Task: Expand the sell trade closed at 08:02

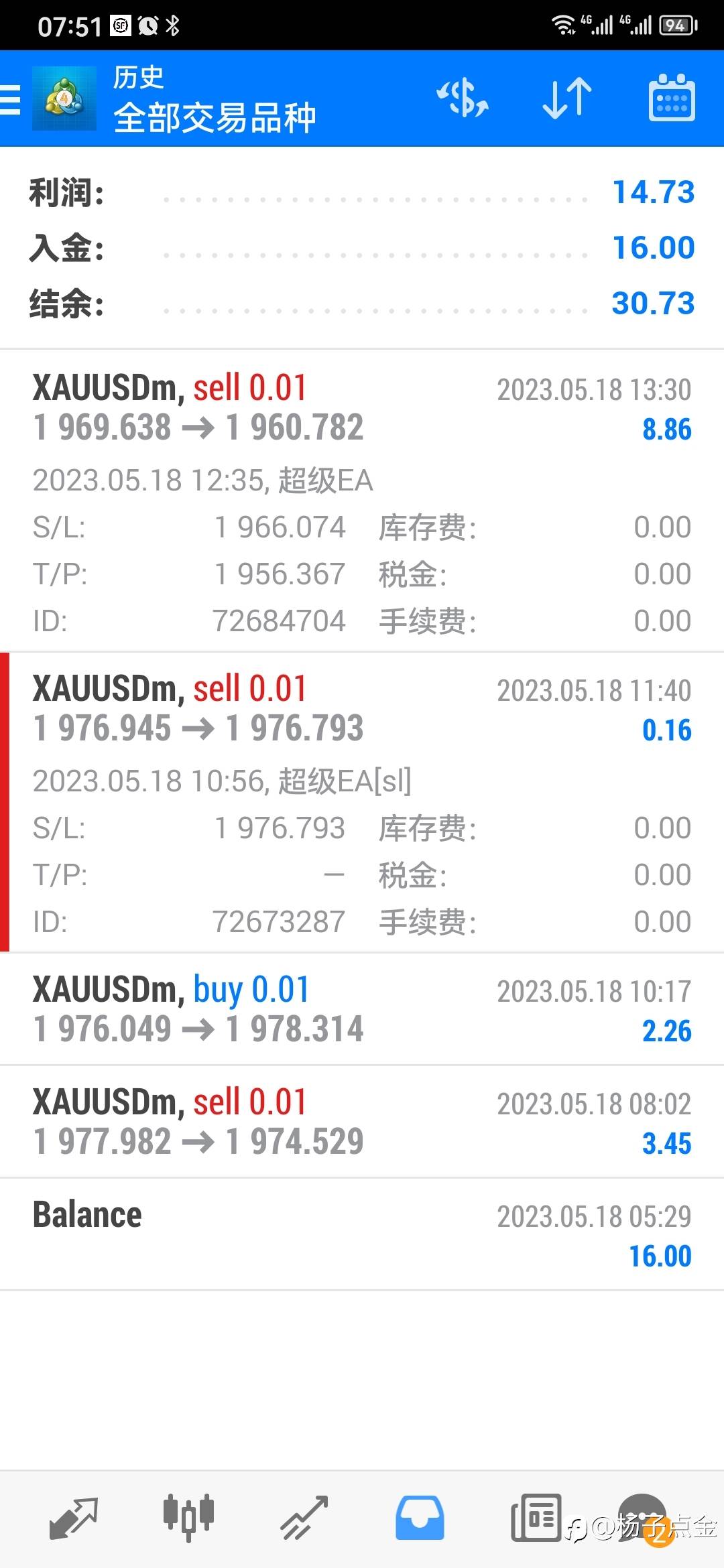Action: point(362,1122)
